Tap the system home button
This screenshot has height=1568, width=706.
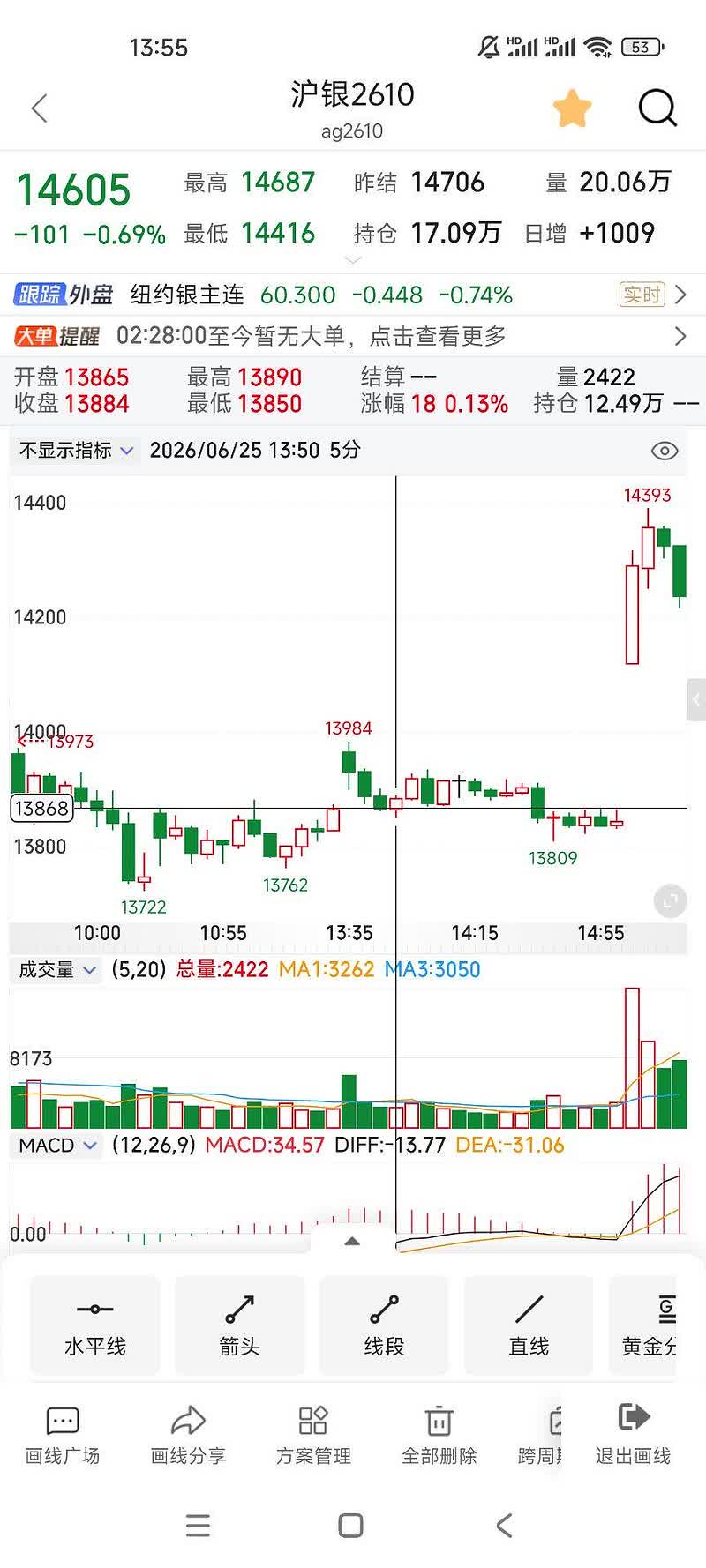pyautogui.click(x=351, y=1526)
